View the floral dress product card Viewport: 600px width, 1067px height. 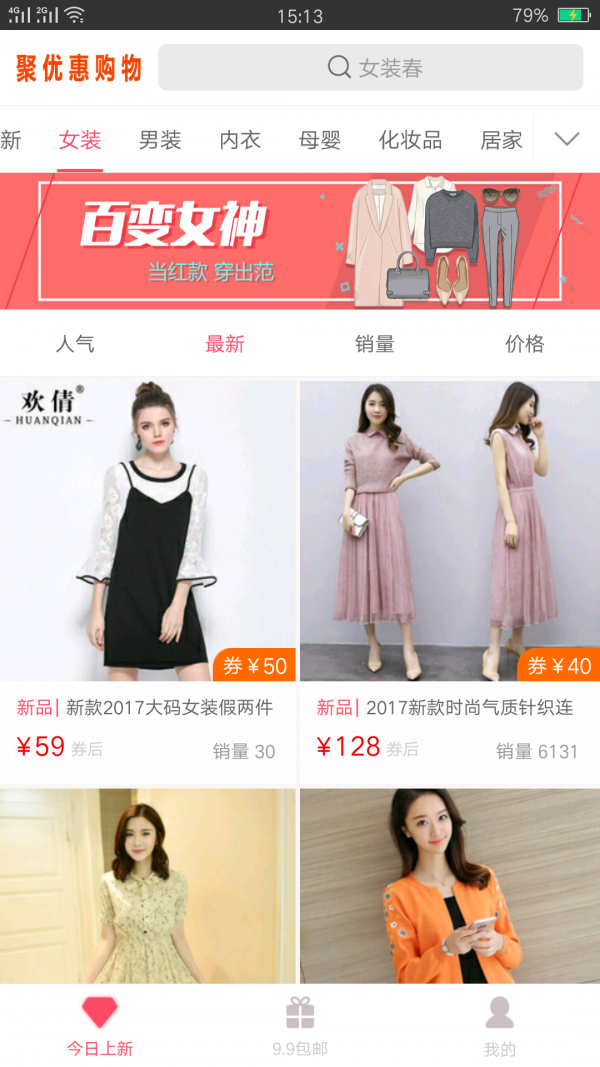148,885
